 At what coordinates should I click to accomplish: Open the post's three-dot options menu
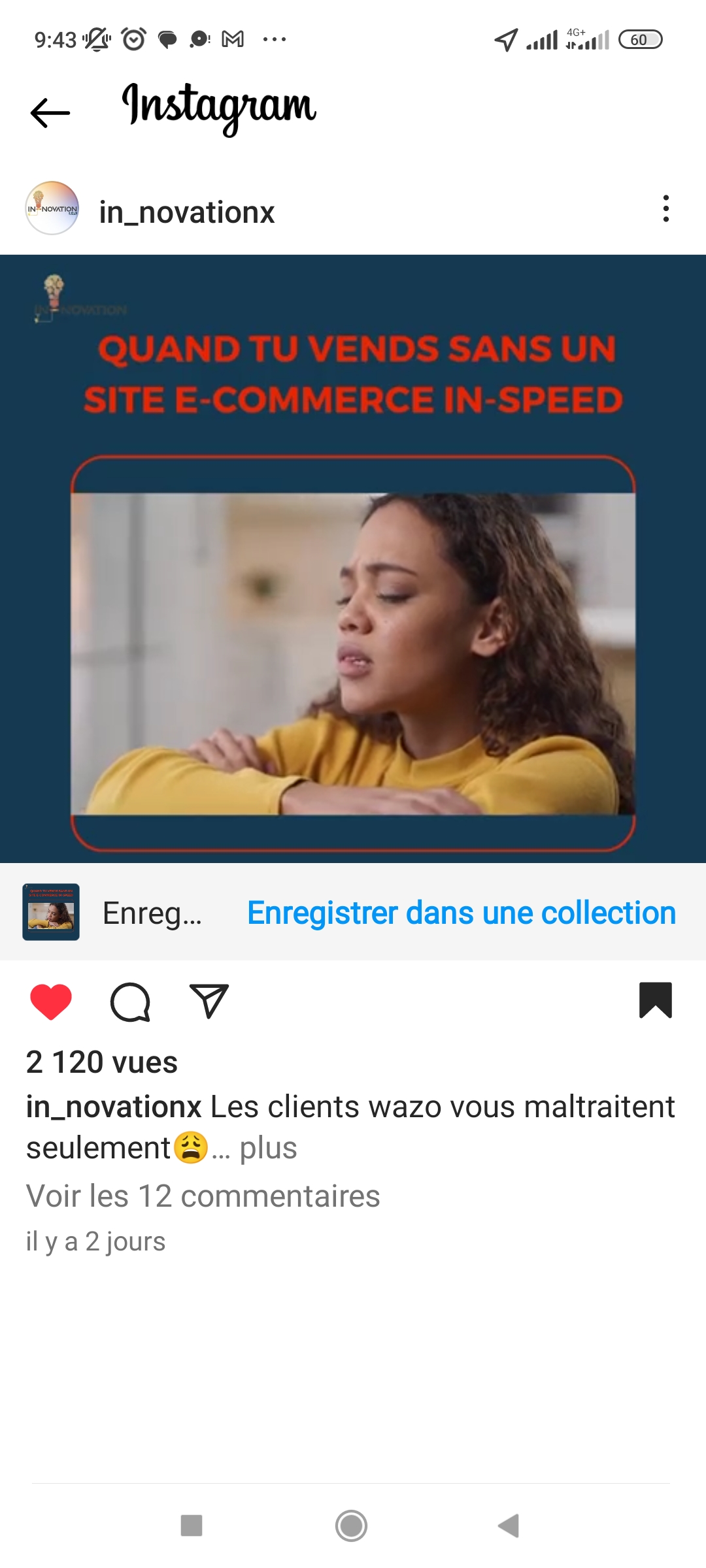pos(665,208)
